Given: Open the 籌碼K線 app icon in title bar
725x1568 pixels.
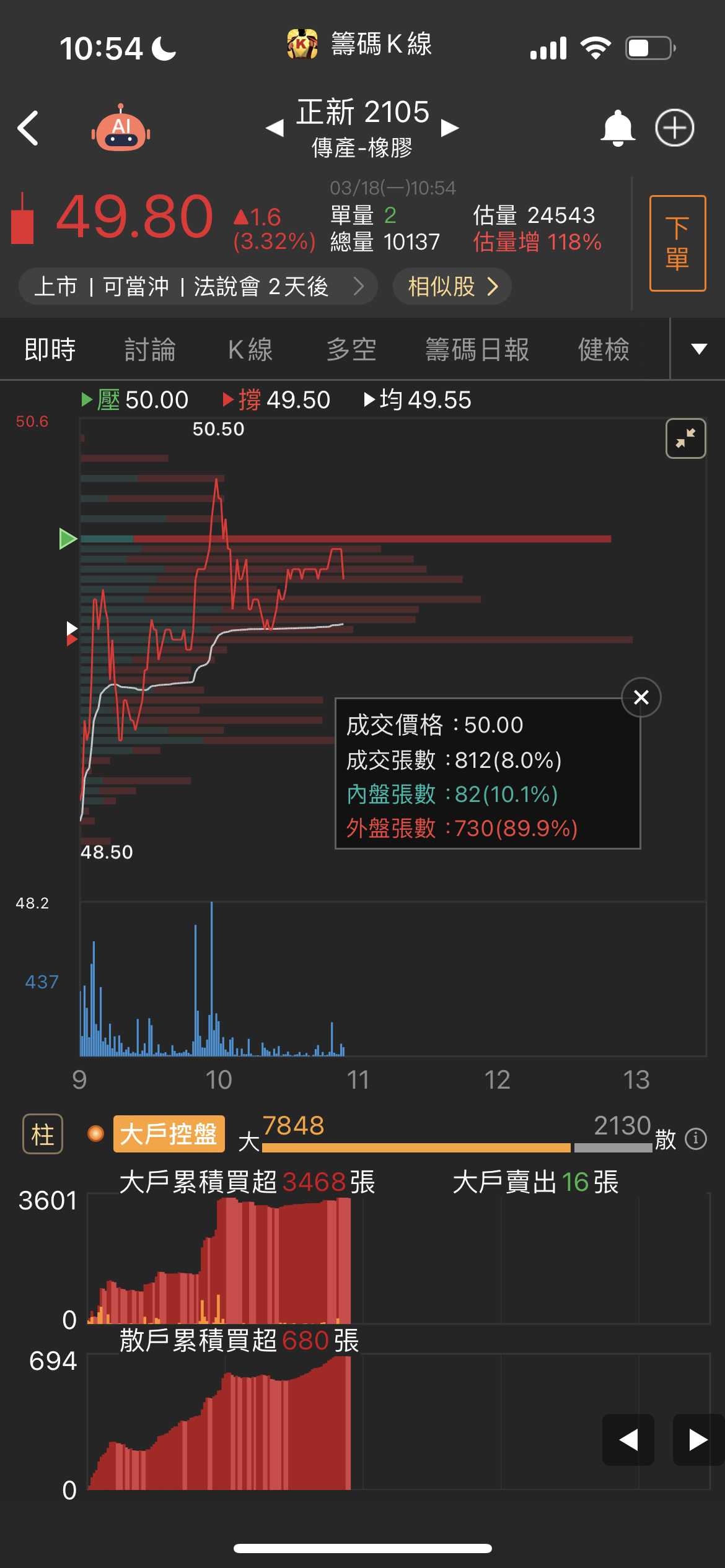Looking at the screenshot, I should pos(302,43).
